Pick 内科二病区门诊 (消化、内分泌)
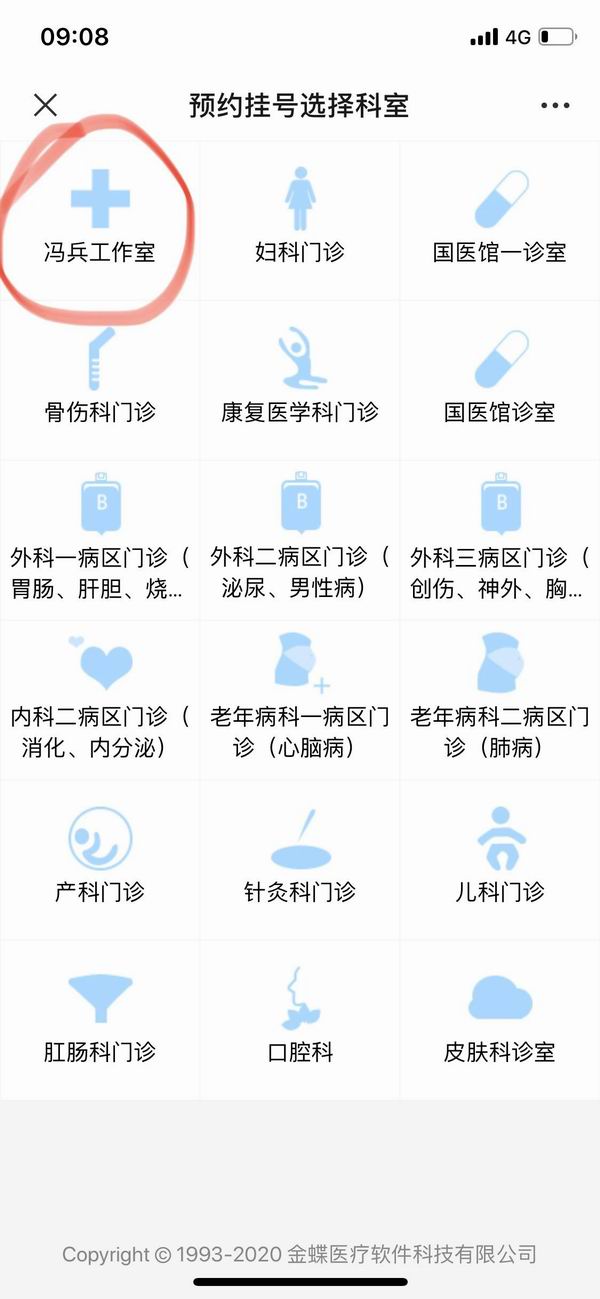 (x=100, y=701)
